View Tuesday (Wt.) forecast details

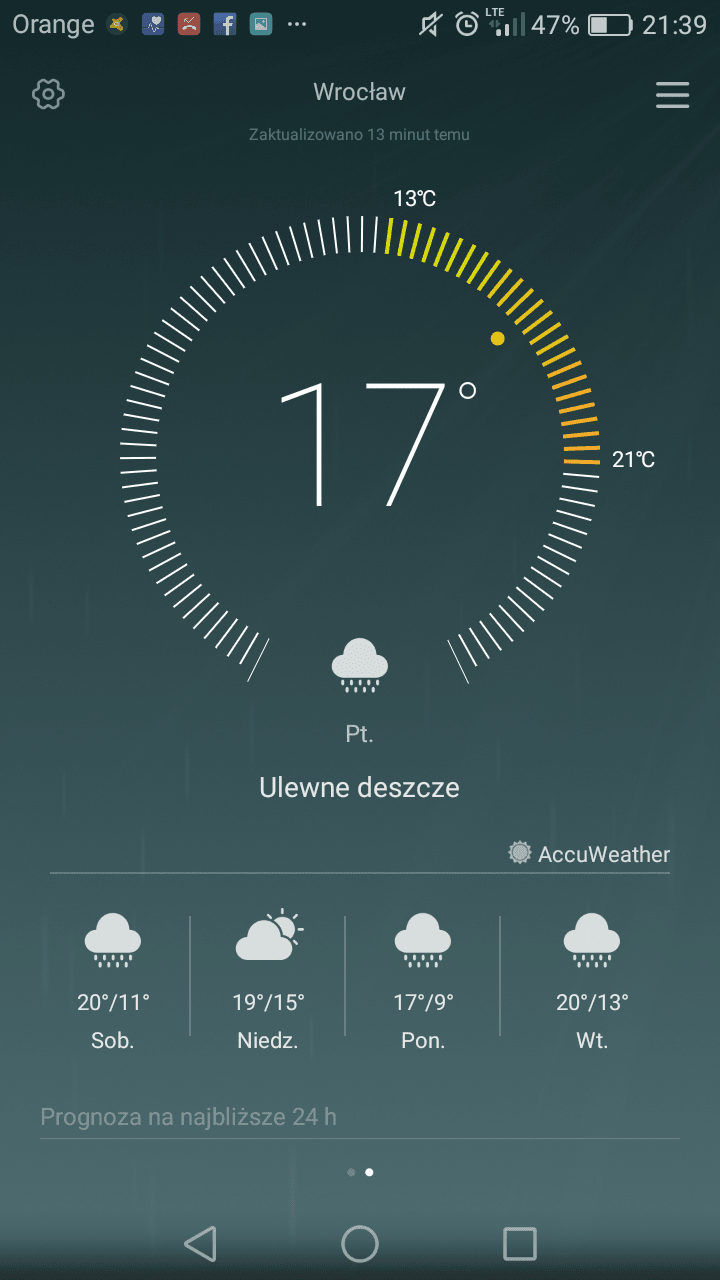(592, 978)
